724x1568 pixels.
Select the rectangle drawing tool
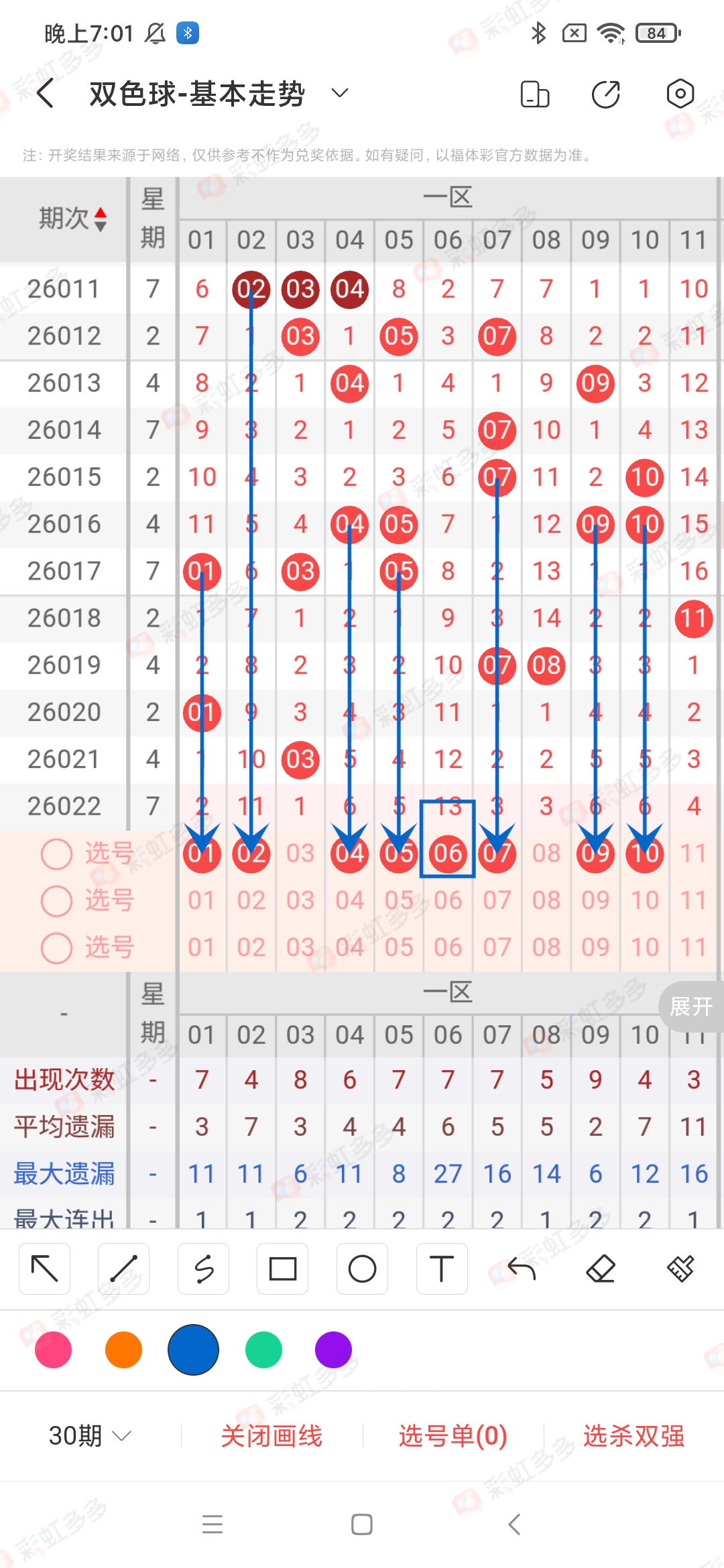(x=282, y=1268)
